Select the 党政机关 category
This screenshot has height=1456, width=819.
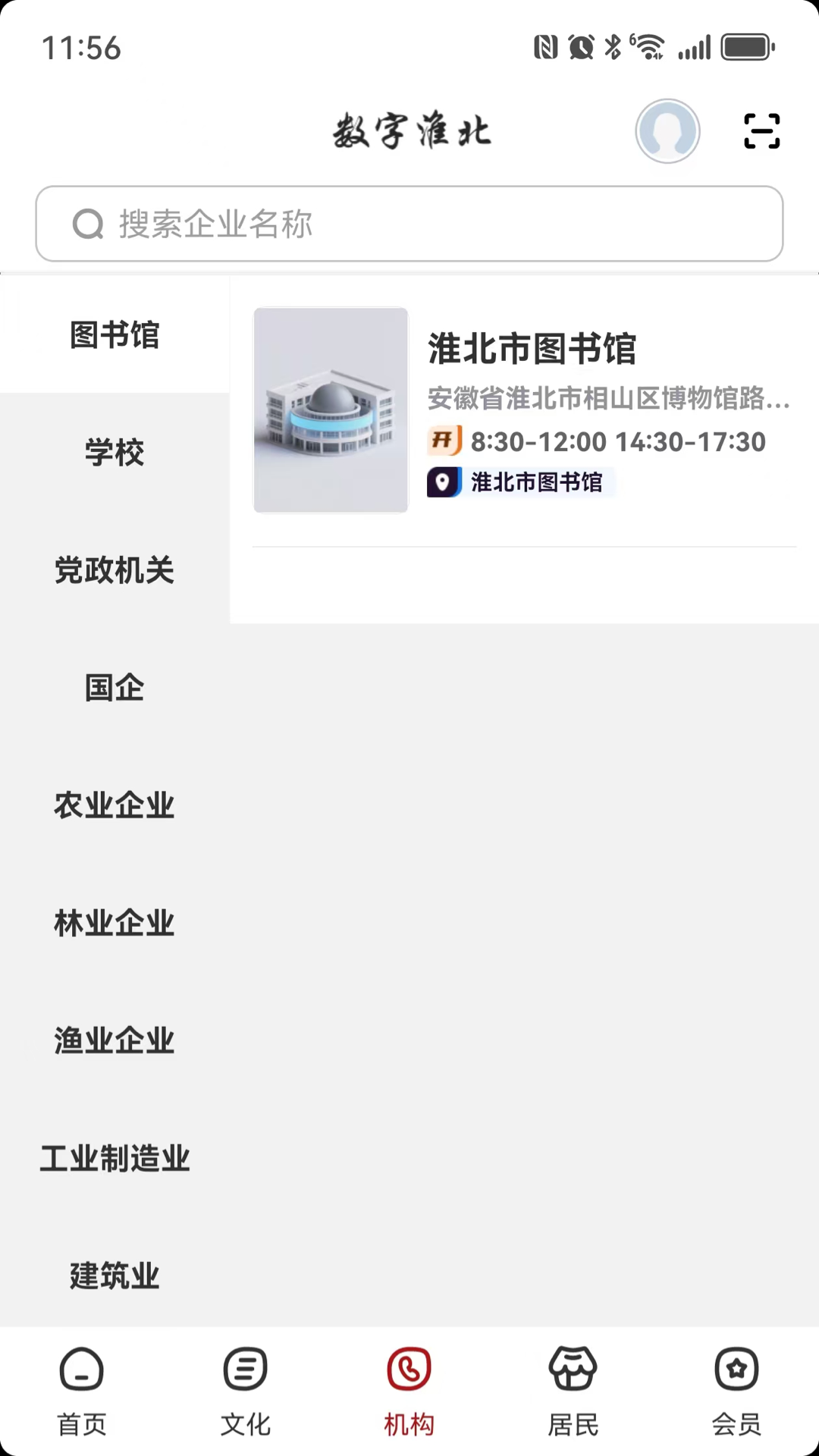point(115,570)
